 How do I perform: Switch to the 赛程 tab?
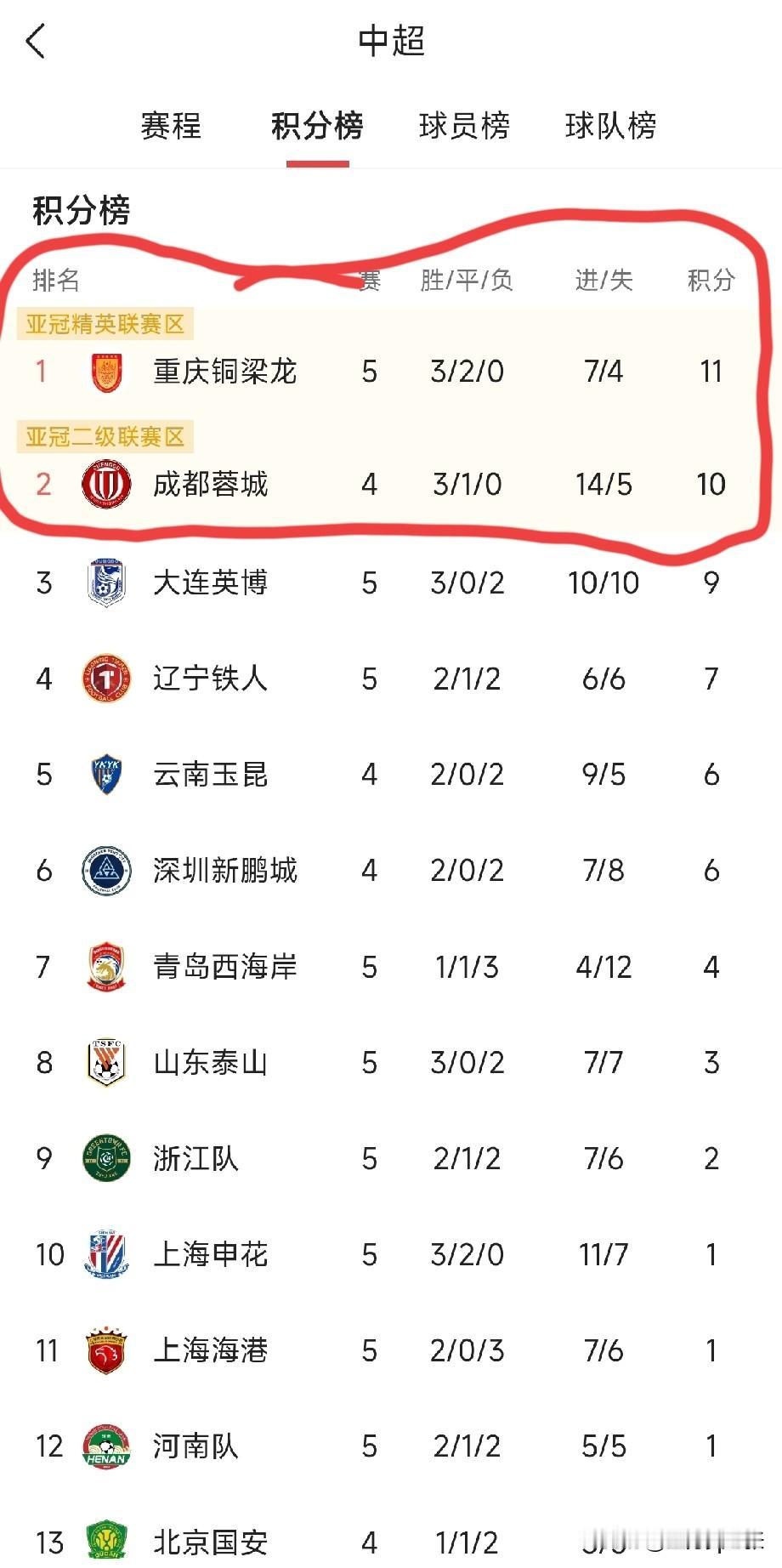click(x=169, y=126)
